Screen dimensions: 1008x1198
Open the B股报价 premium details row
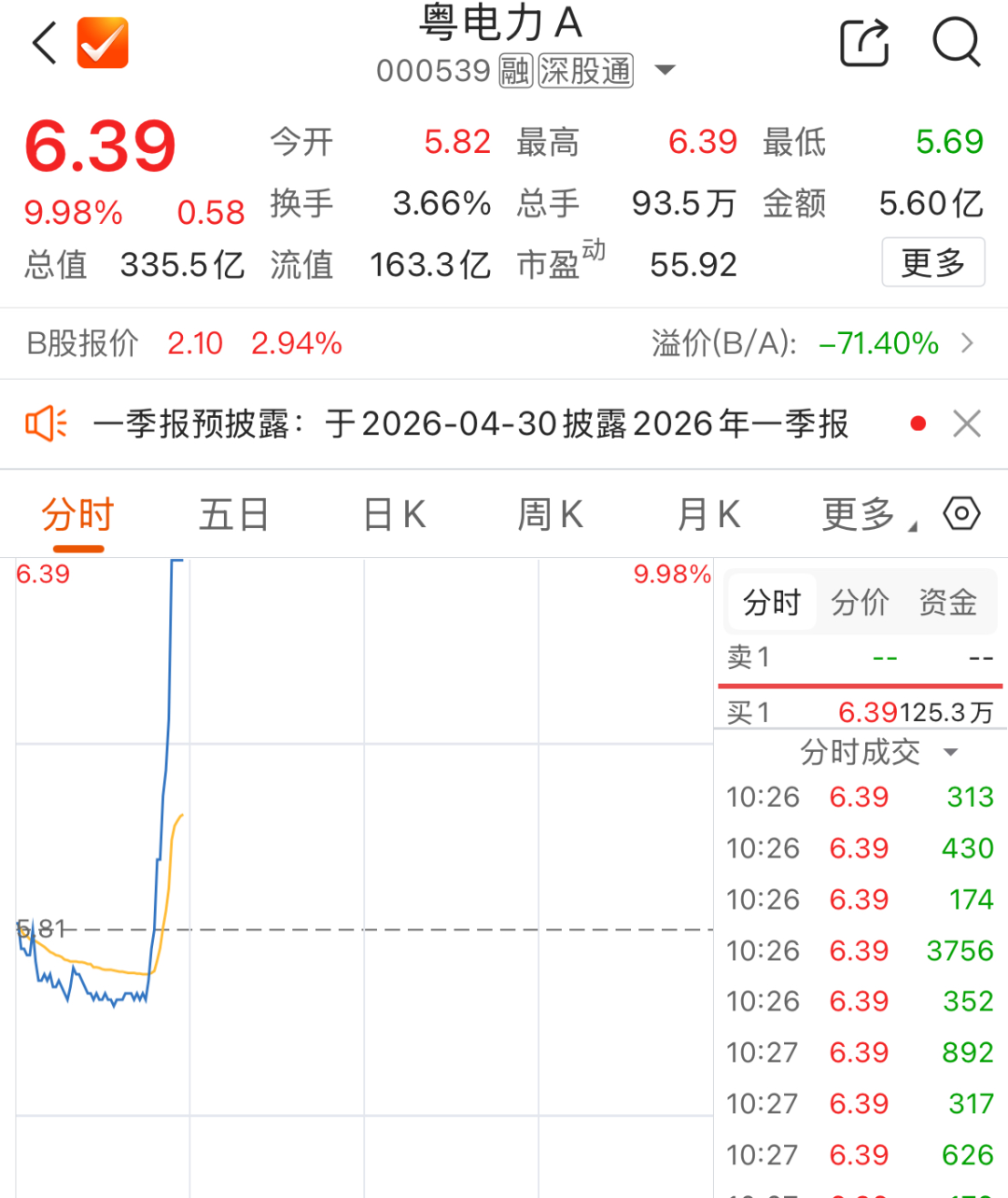504,343
